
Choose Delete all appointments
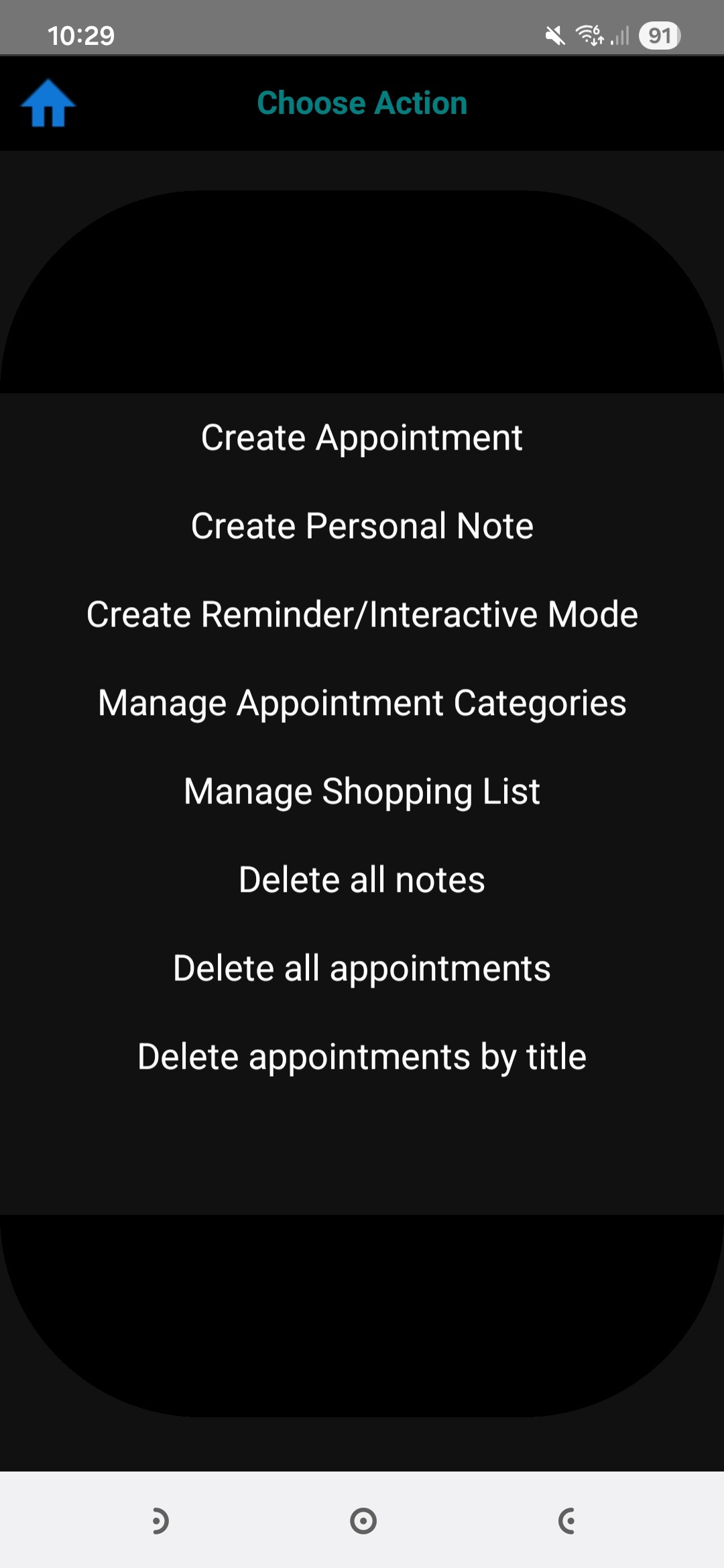coord(362,968)
